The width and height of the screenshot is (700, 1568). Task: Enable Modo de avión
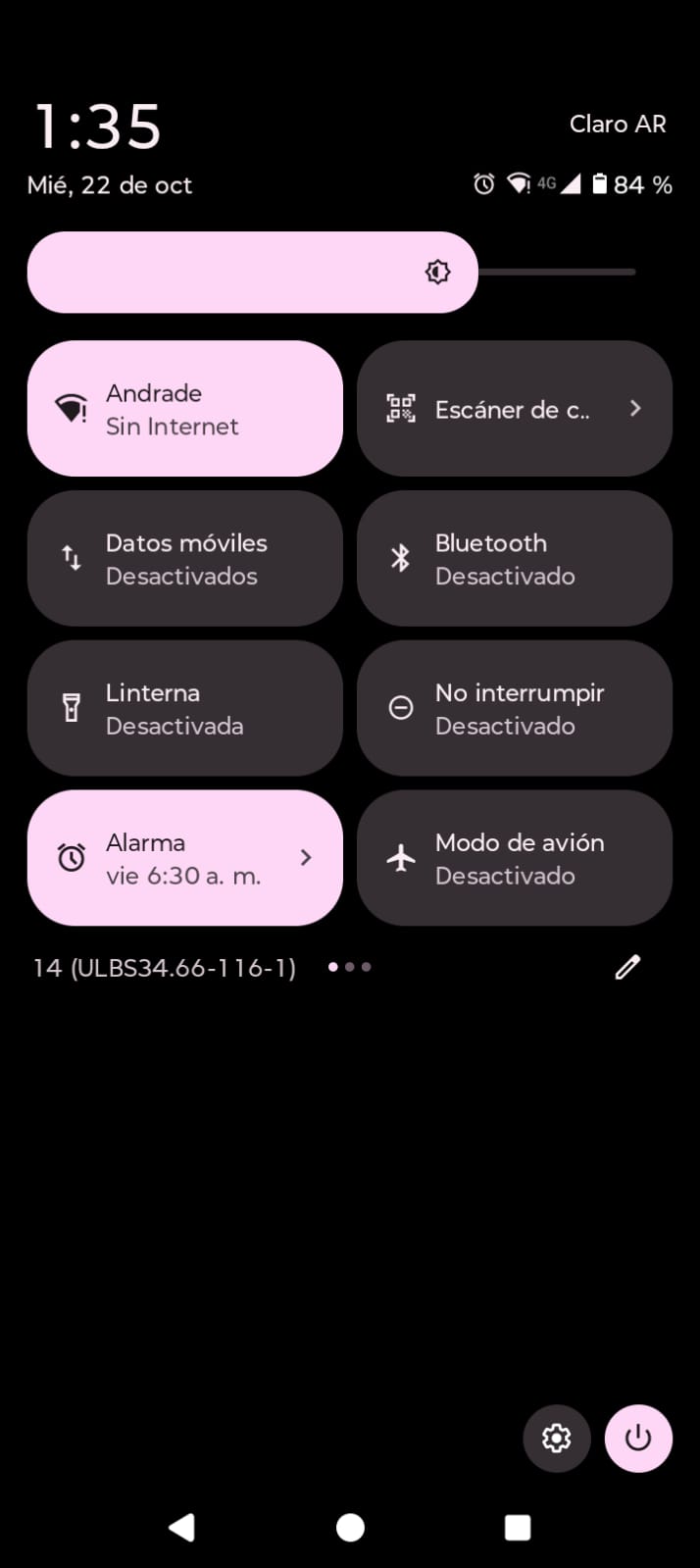pyautogui.click(x=514, y=859)
